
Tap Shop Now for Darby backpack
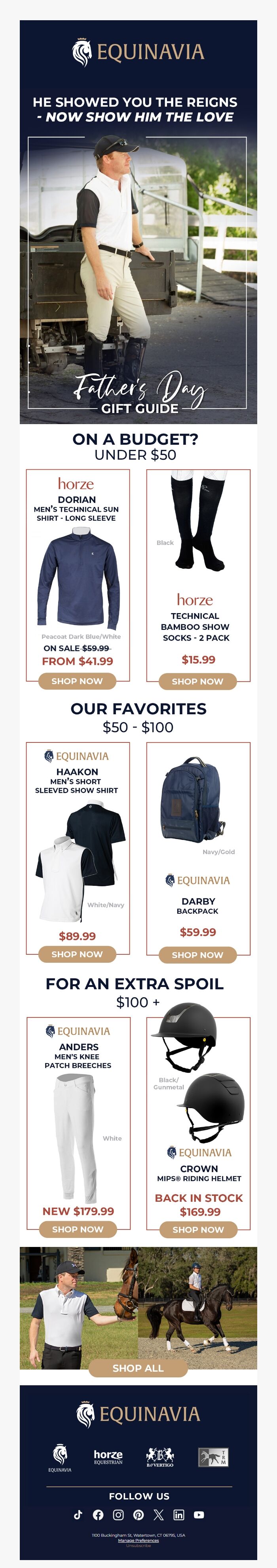tap(197, 954)
